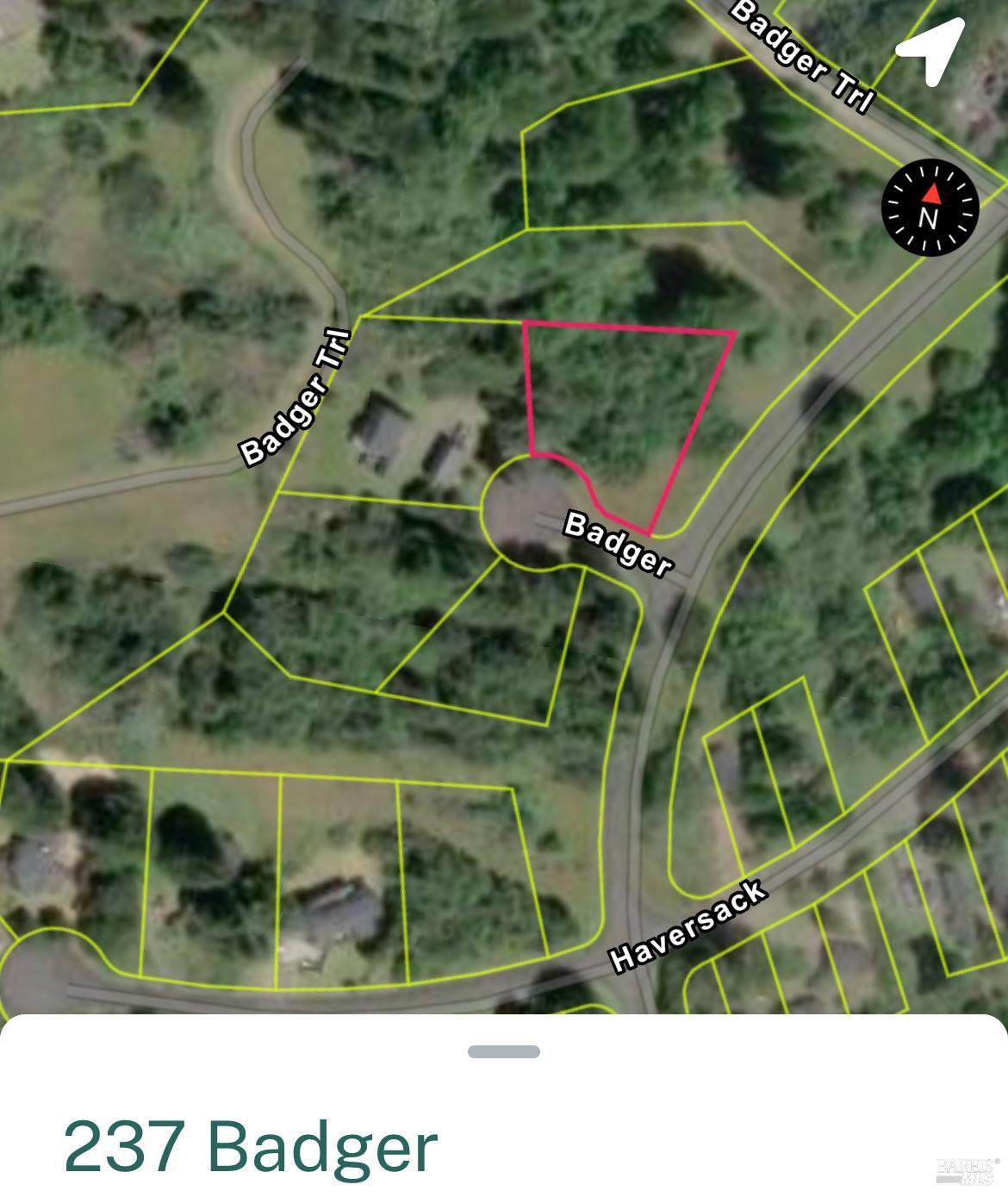The image size is (1008, 1197).
Task: Tap the compass to reset north
Action: coord(930,208)
